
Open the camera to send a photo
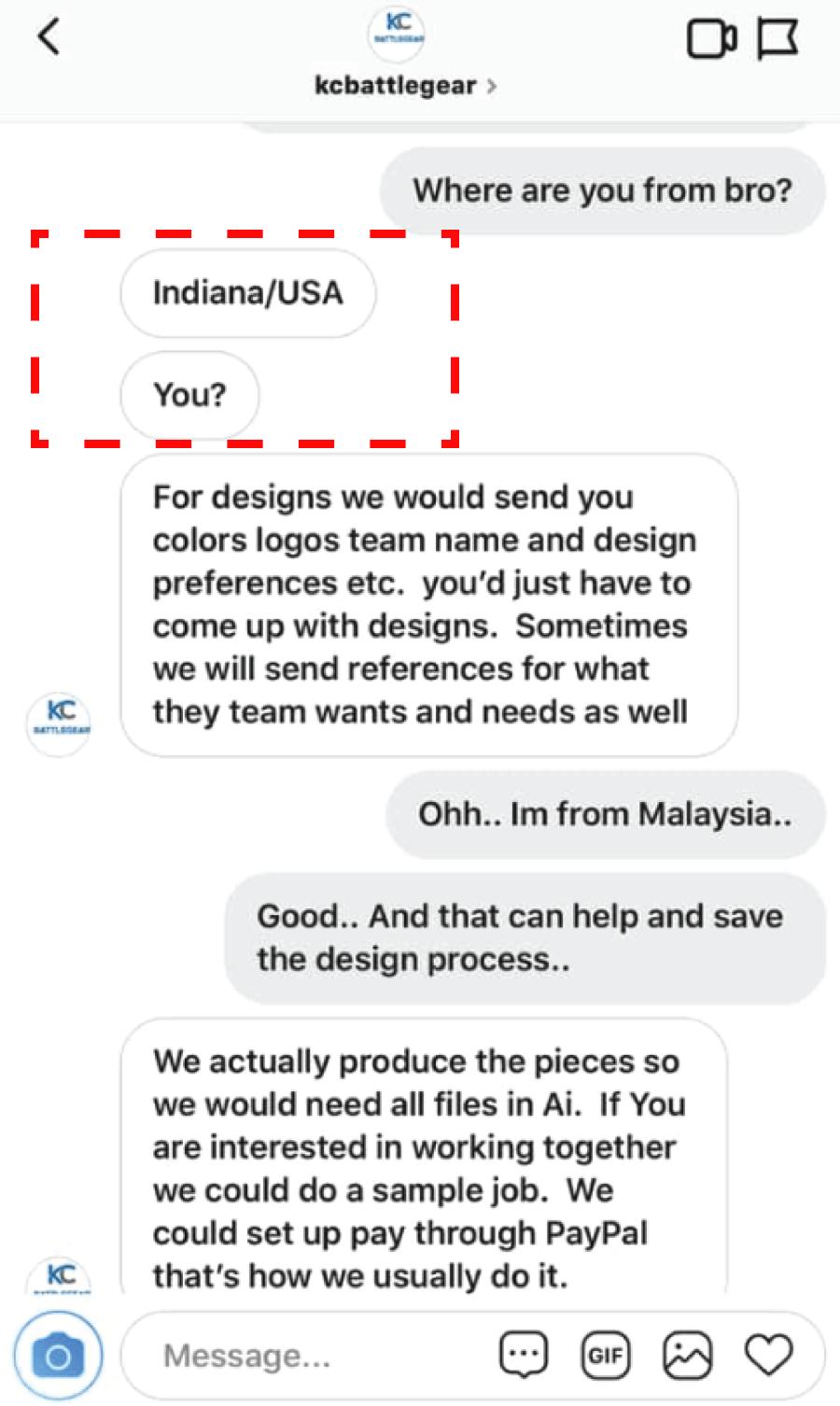pyautogui.click(x=58, y=1356)
